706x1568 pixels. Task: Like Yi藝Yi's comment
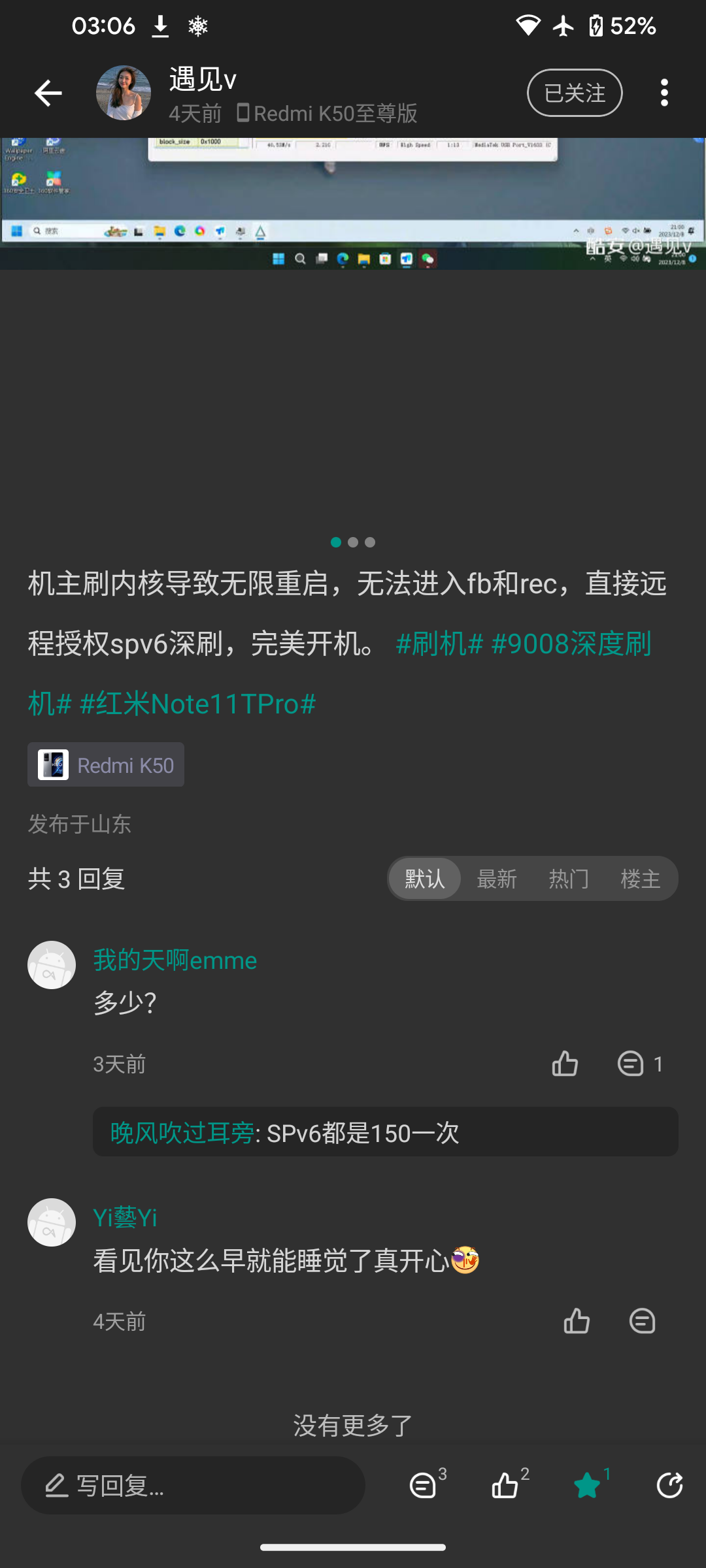click(577, 1321)
